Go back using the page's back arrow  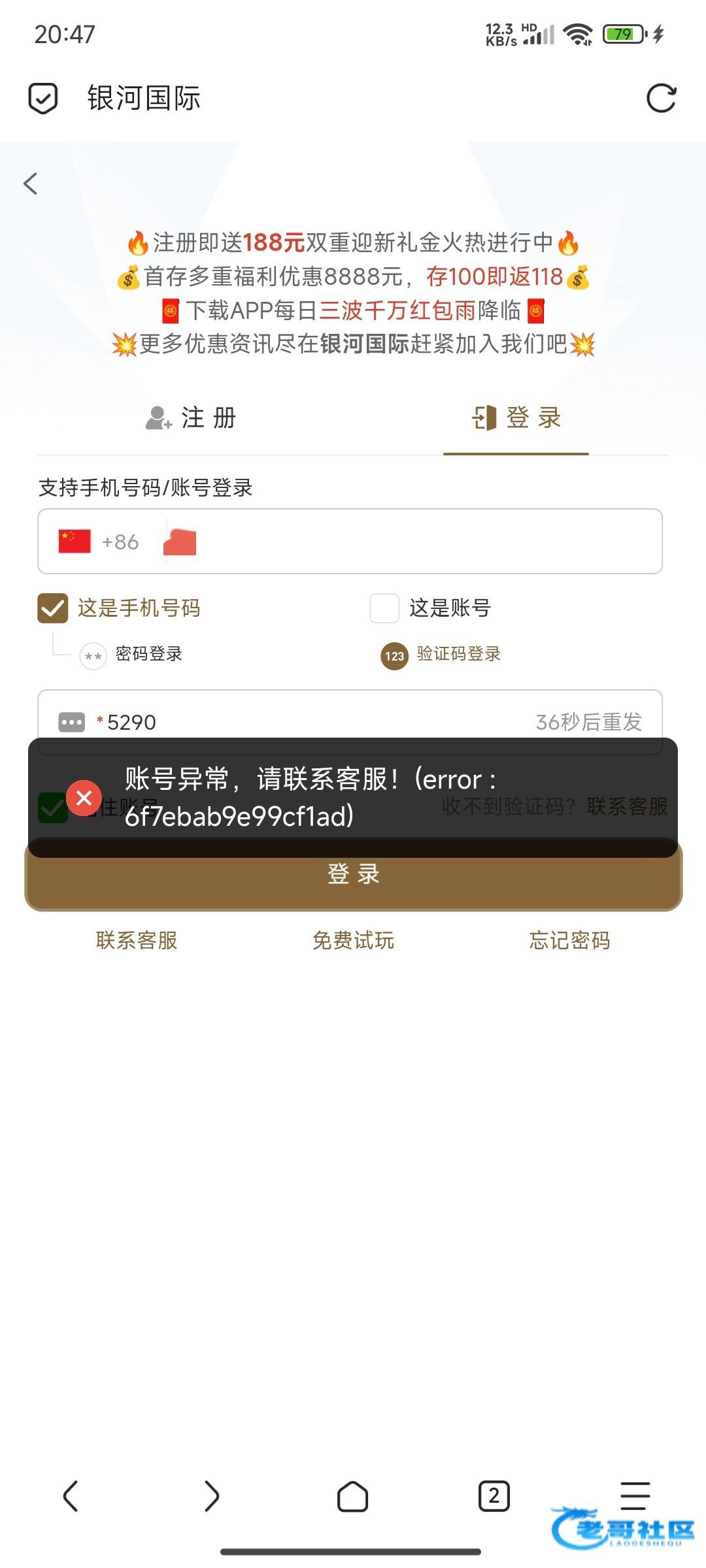[31, 184]
